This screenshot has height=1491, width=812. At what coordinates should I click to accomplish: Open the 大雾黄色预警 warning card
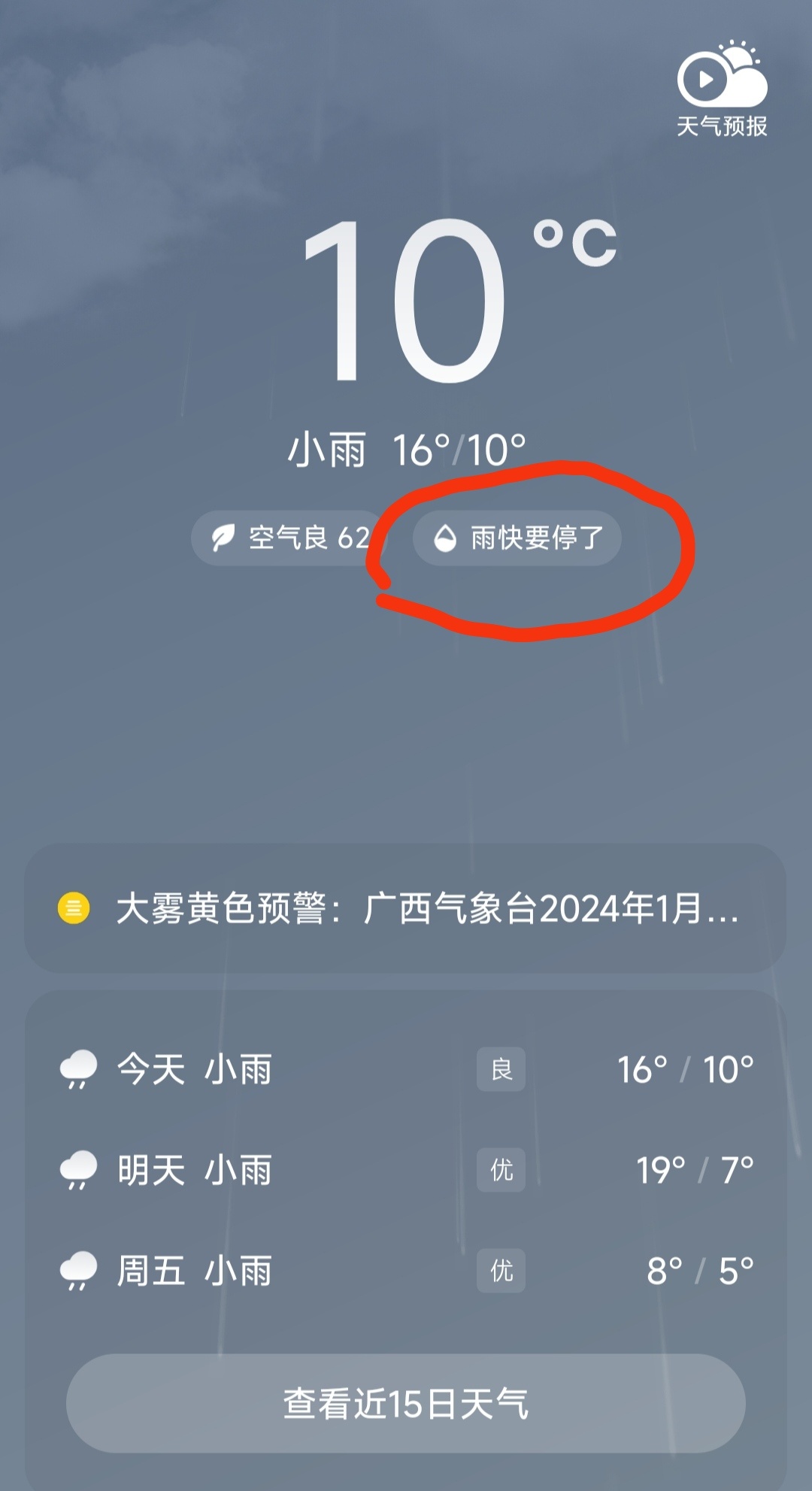pyautogui.click(x=406, y=908)
